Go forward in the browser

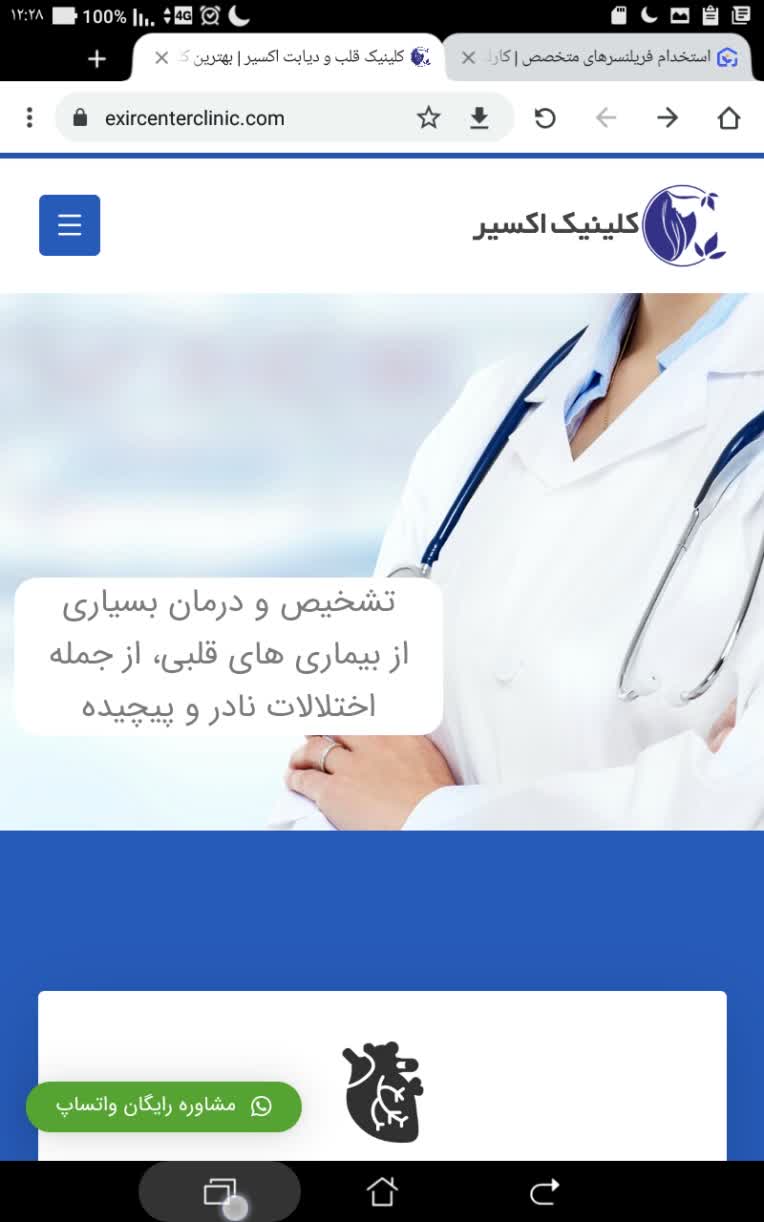(x=667, y=118)
